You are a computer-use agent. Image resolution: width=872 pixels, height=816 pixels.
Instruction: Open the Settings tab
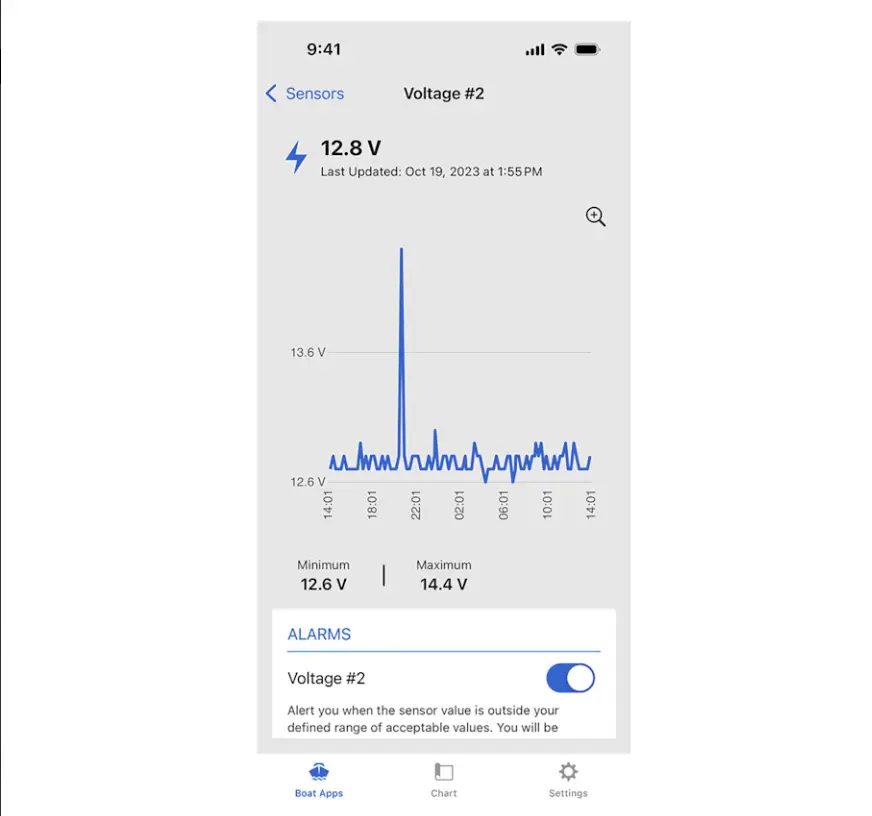568,780
